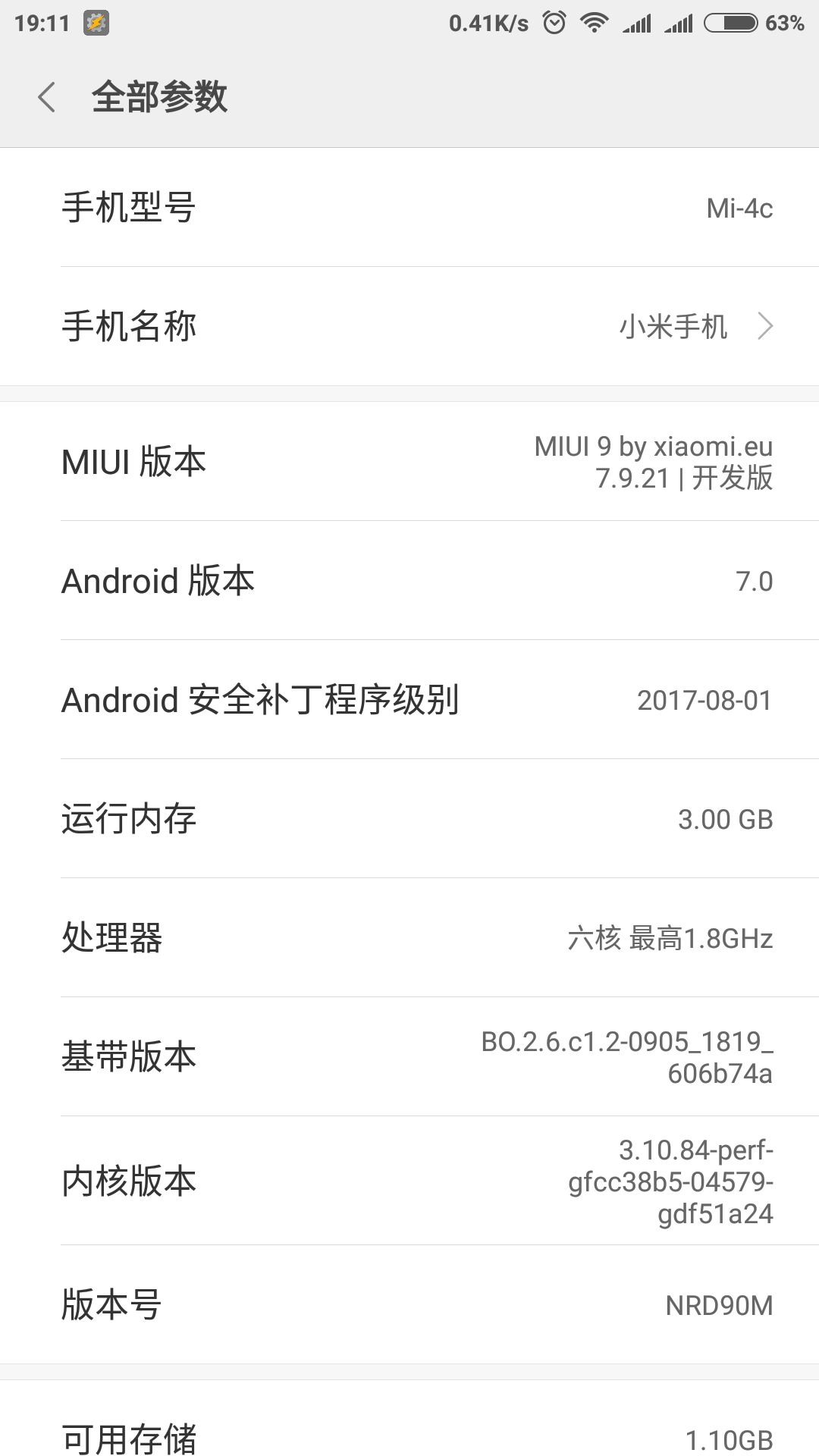Open the 手机名称 setting row
The height and width of the screenshot is (1456, 819).
click(409, 326)
